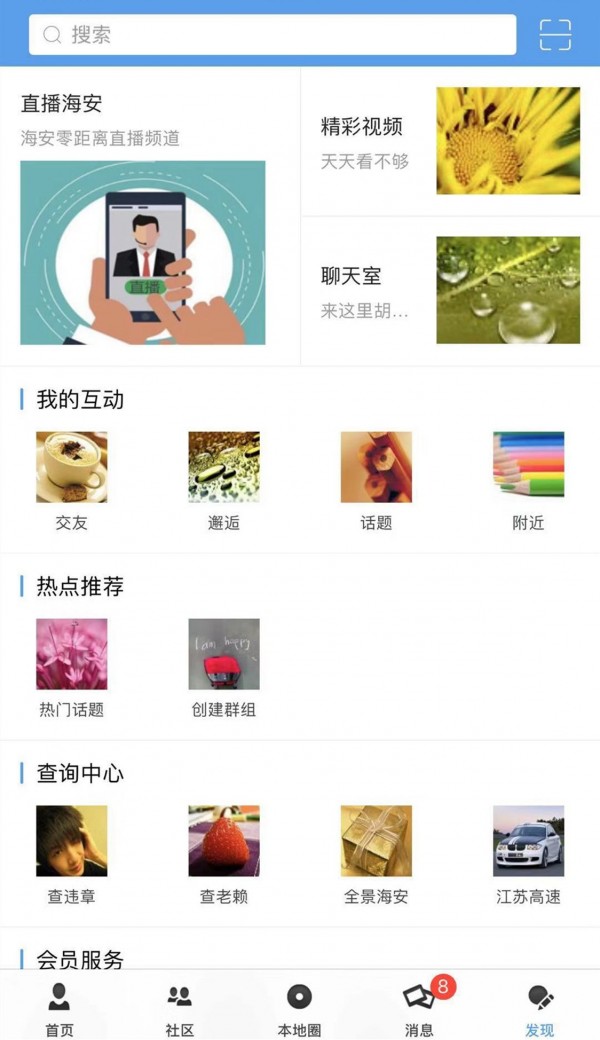Tap the 搜索 search field
The height and width of the screenshot is (1040, 600).
pyautogui.click(x=272, y=35)
